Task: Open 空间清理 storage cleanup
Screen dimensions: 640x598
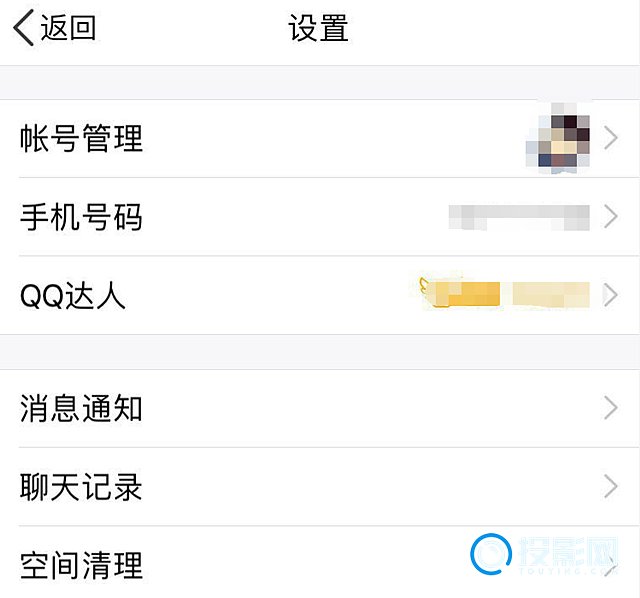Action: pyautogui.click(x=82, y=565)
